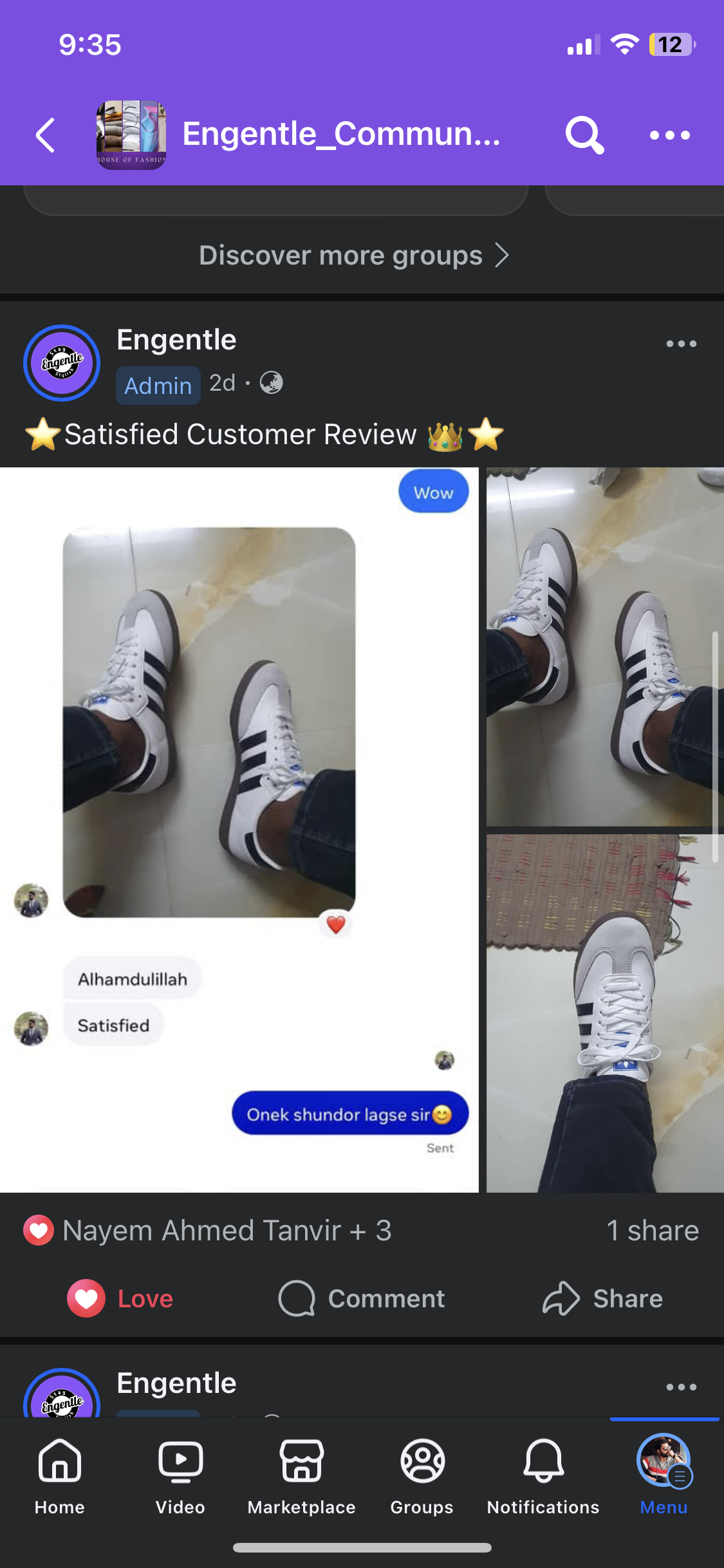Open the Notifications tab
The width and height of the screenshot is (724, 1568).
coord(543,1475)
